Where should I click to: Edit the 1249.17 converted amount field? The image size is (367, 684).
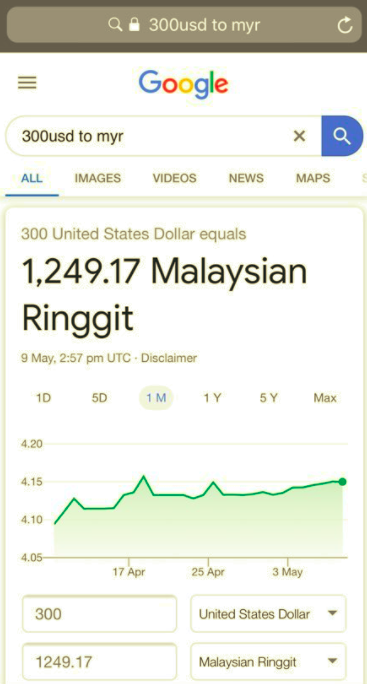[x=99, y=662]
